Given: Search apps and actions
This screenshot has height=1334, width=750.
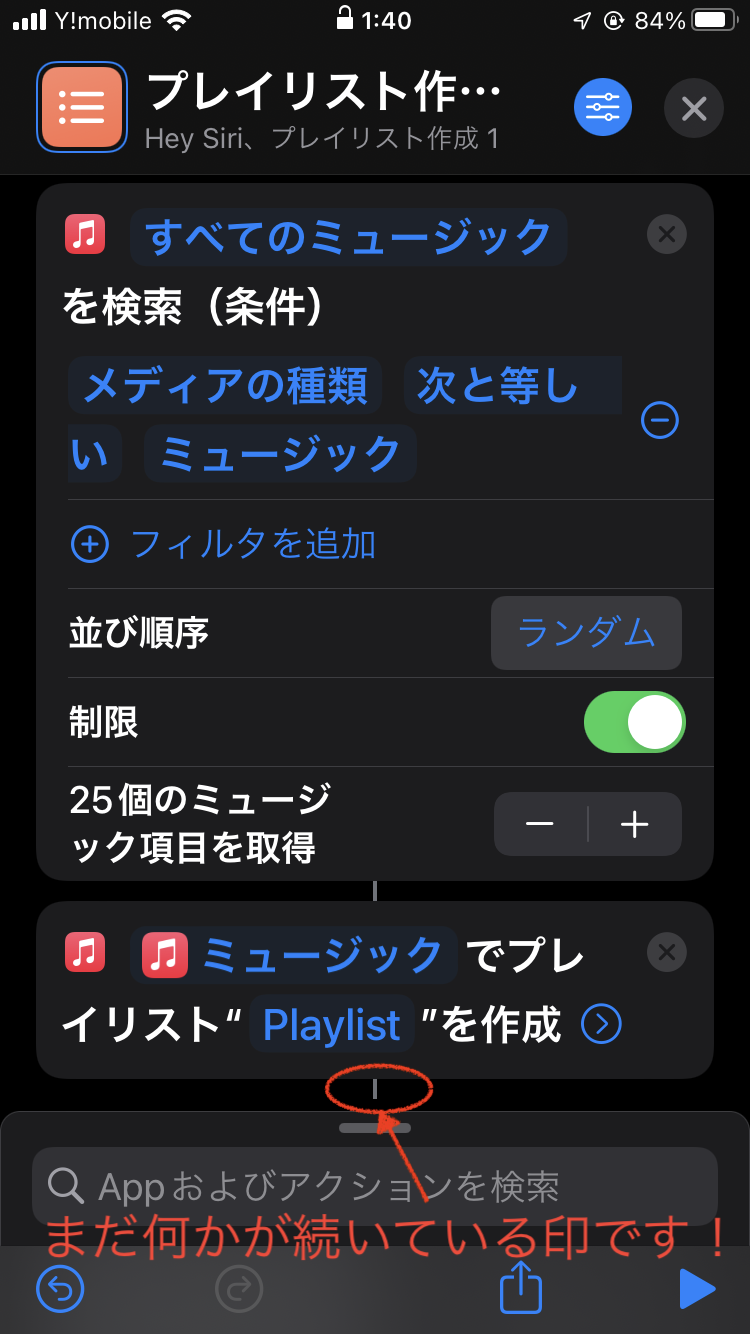Looking at the screenshot, I should point(375,1187).
